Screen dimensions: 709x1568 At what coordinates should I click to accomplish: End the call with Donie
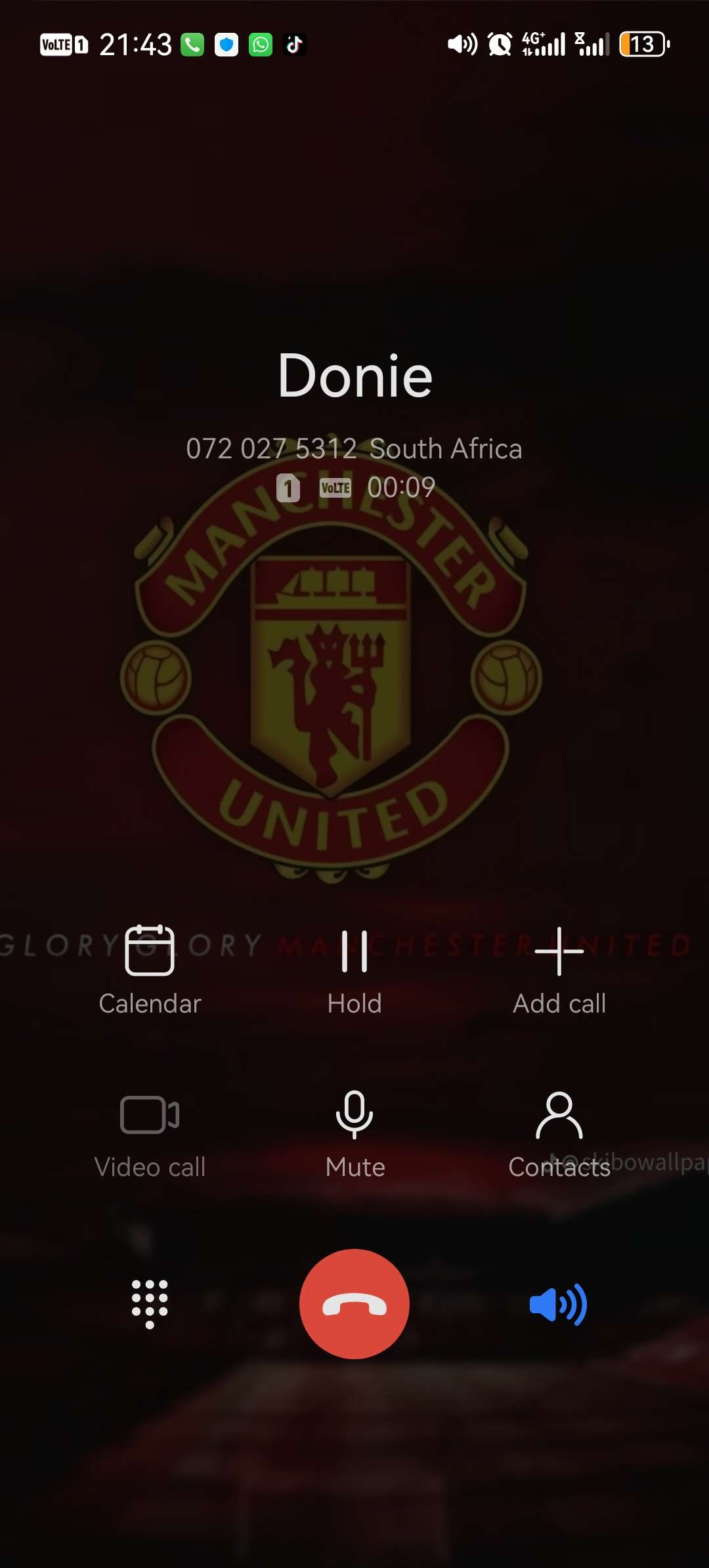354,1304
